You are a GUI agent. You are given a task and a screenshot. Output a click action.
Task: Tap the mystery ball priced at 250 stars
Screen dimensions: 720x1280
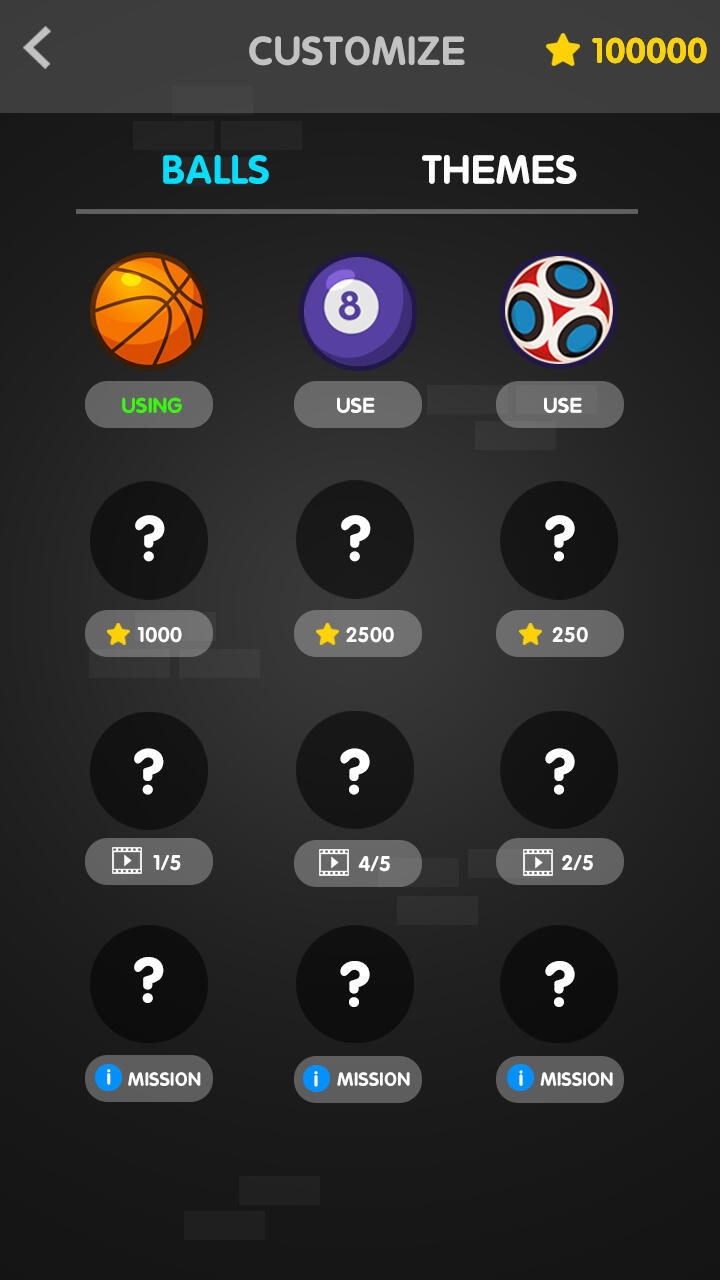pos(559,540)
